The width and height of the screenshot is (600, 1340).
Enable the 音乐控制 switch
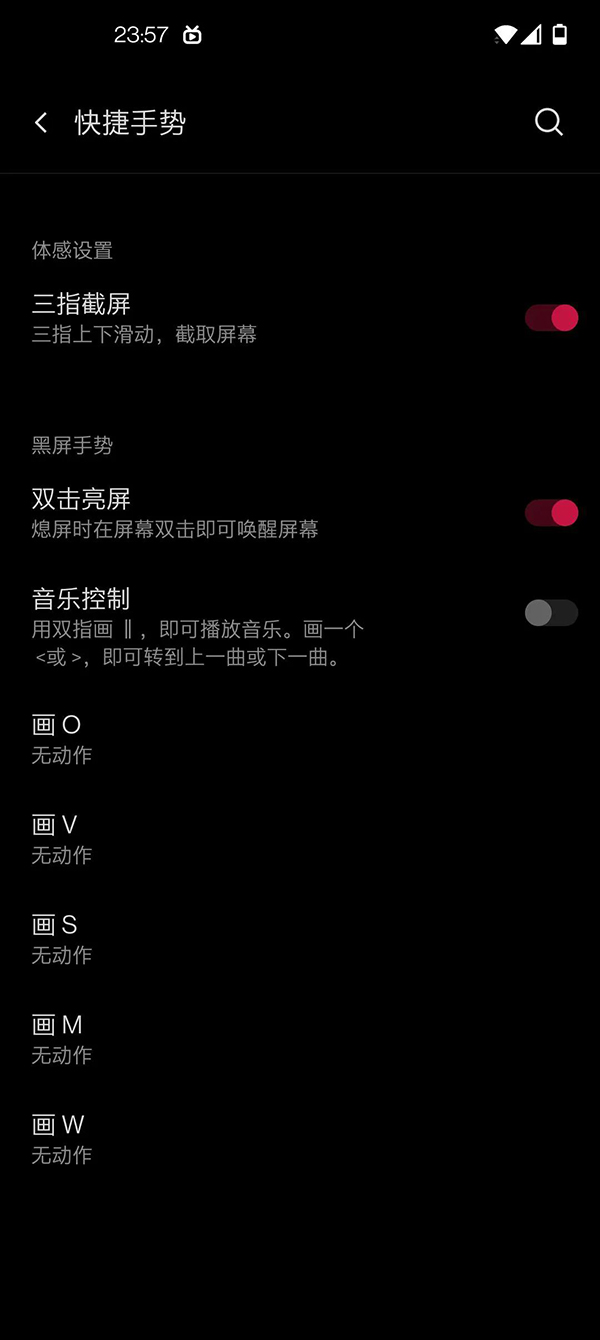click(x=551, y=613)
